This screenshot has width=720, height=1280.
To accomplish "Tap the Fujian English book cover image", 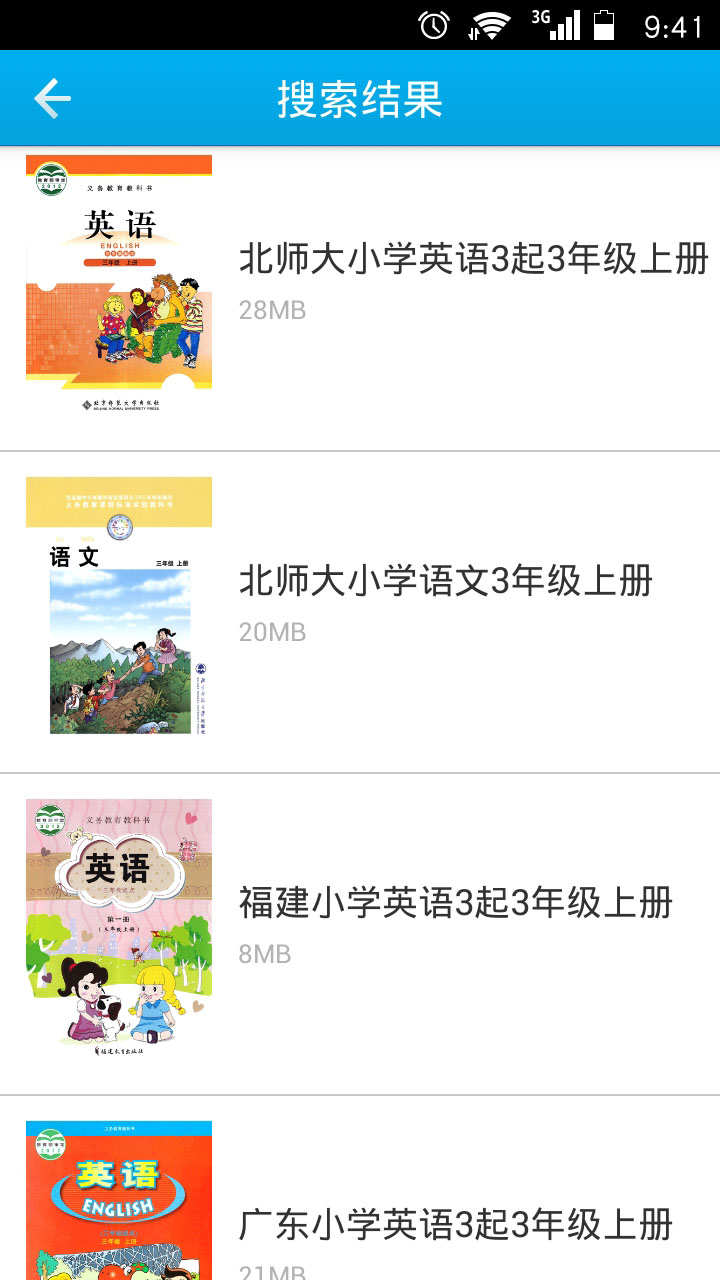I will coord(118,925).
